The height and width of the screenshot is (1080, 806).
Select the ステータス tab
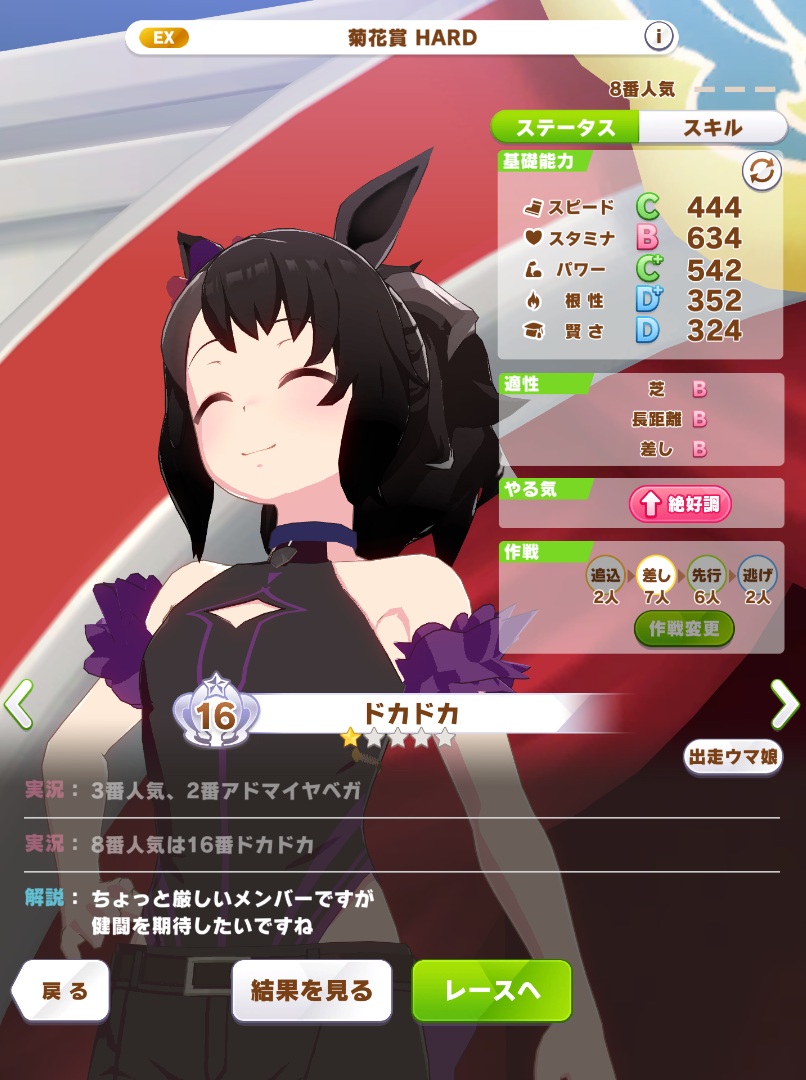click(565, 127)
